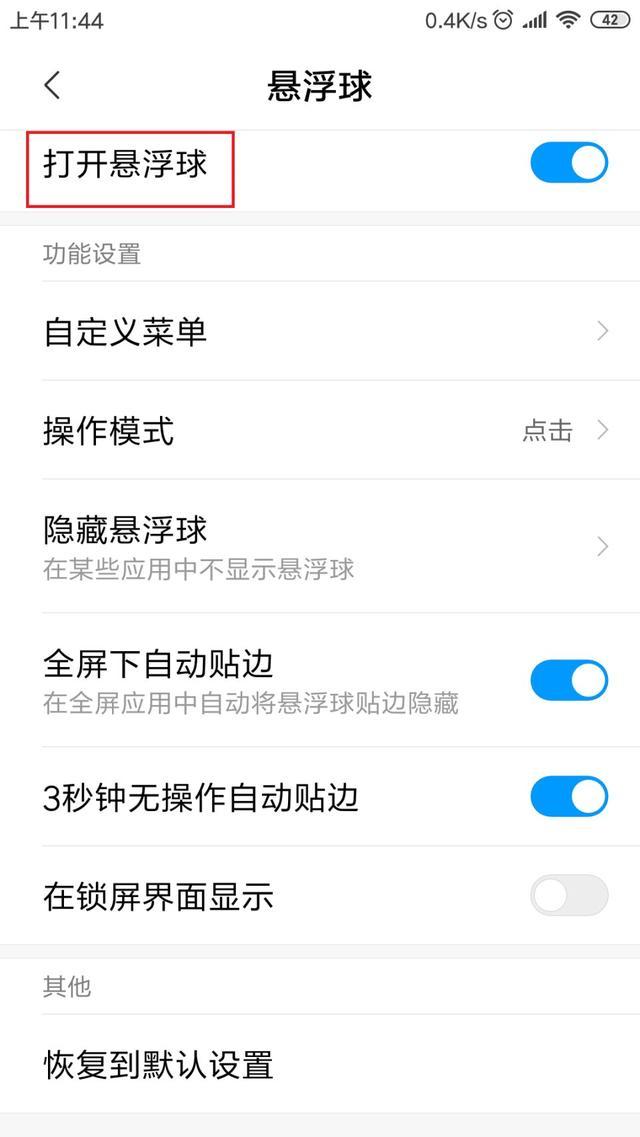This screenshot has height=1137, width=640.
Task: Open 操作模式 options
Action: click(320, 431)
